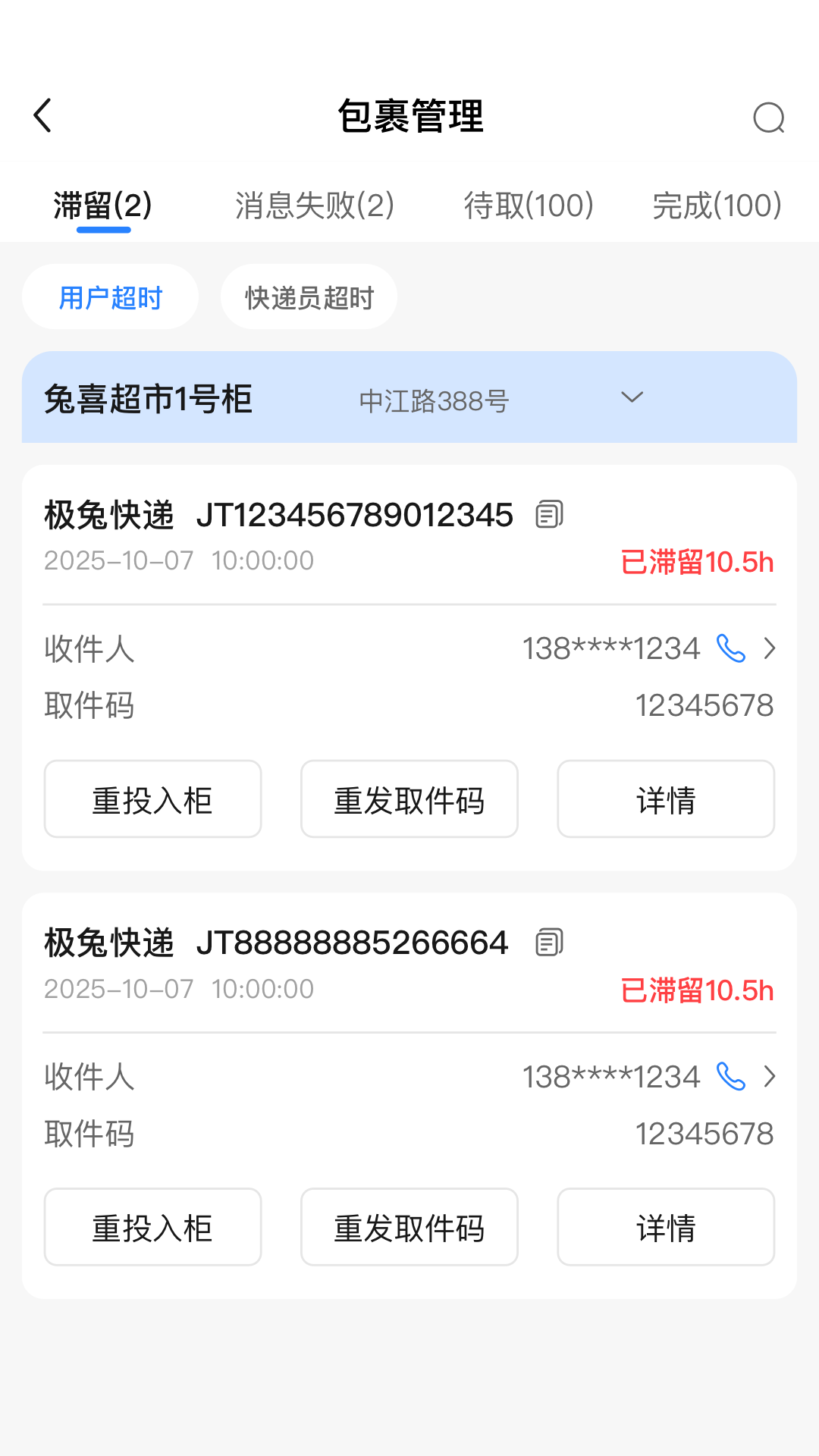Resend pickup code for parcel JT123456789012345
819x1456 pixels.
(409, 799)
